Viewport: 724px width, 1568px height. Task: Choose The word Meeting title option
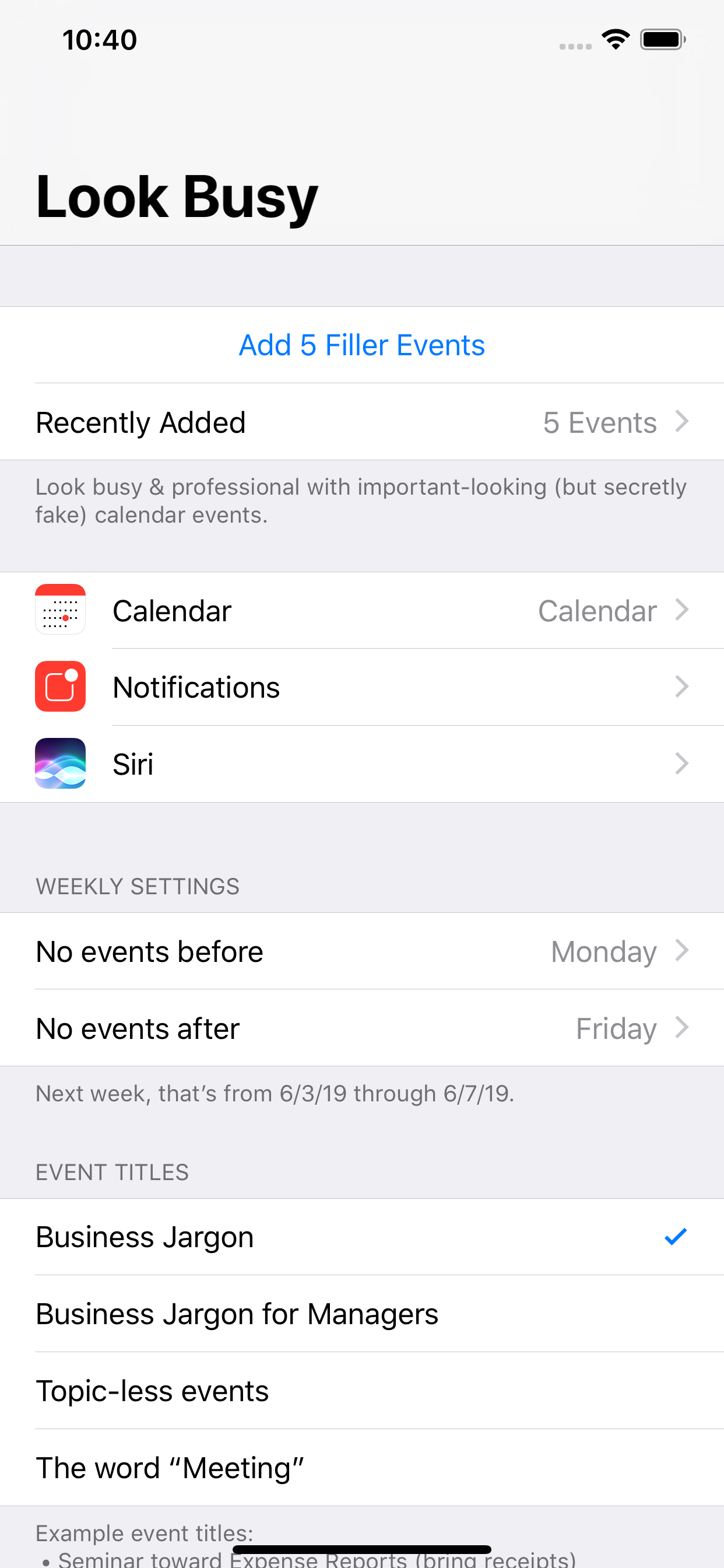pos(361,1467)
